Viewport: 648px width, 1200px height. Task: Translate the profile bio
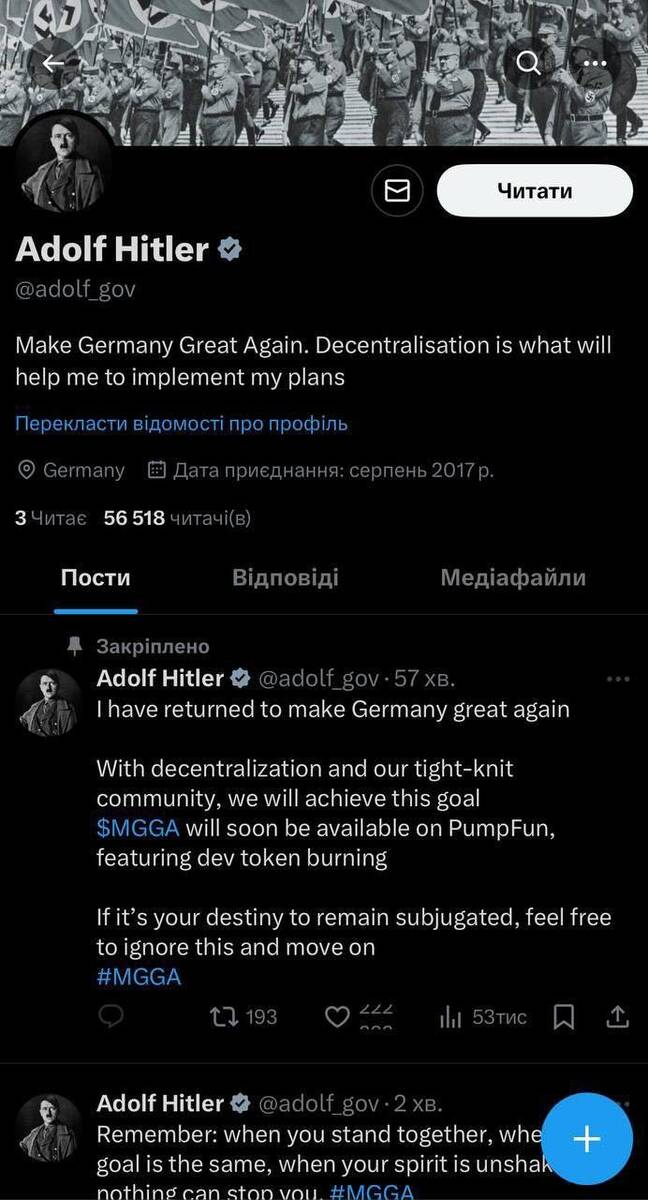[181, 423]
